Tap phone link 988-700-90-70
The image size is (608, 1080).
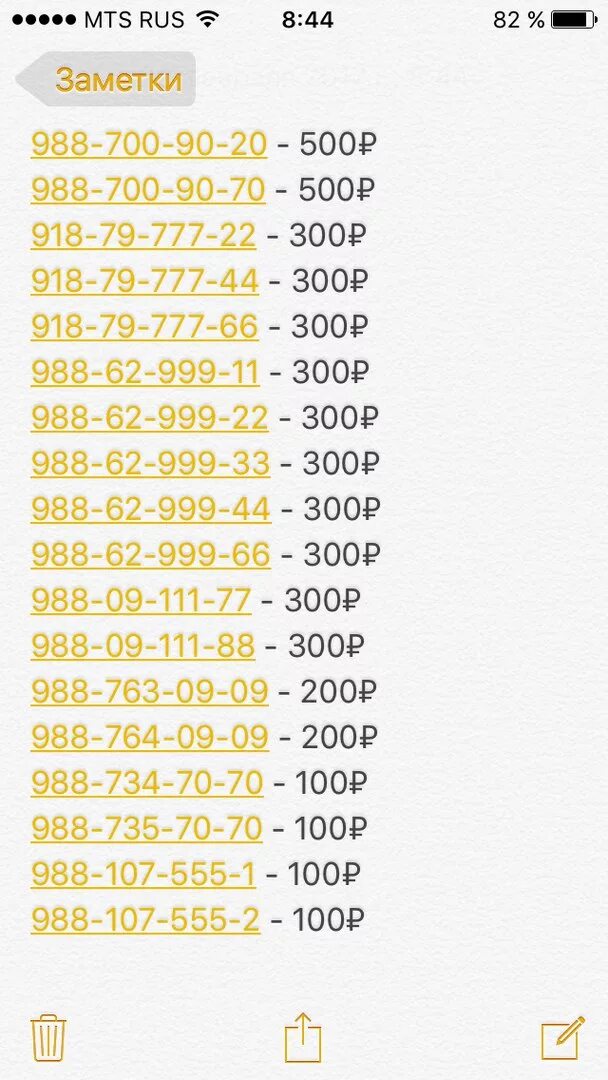[148, 190]
